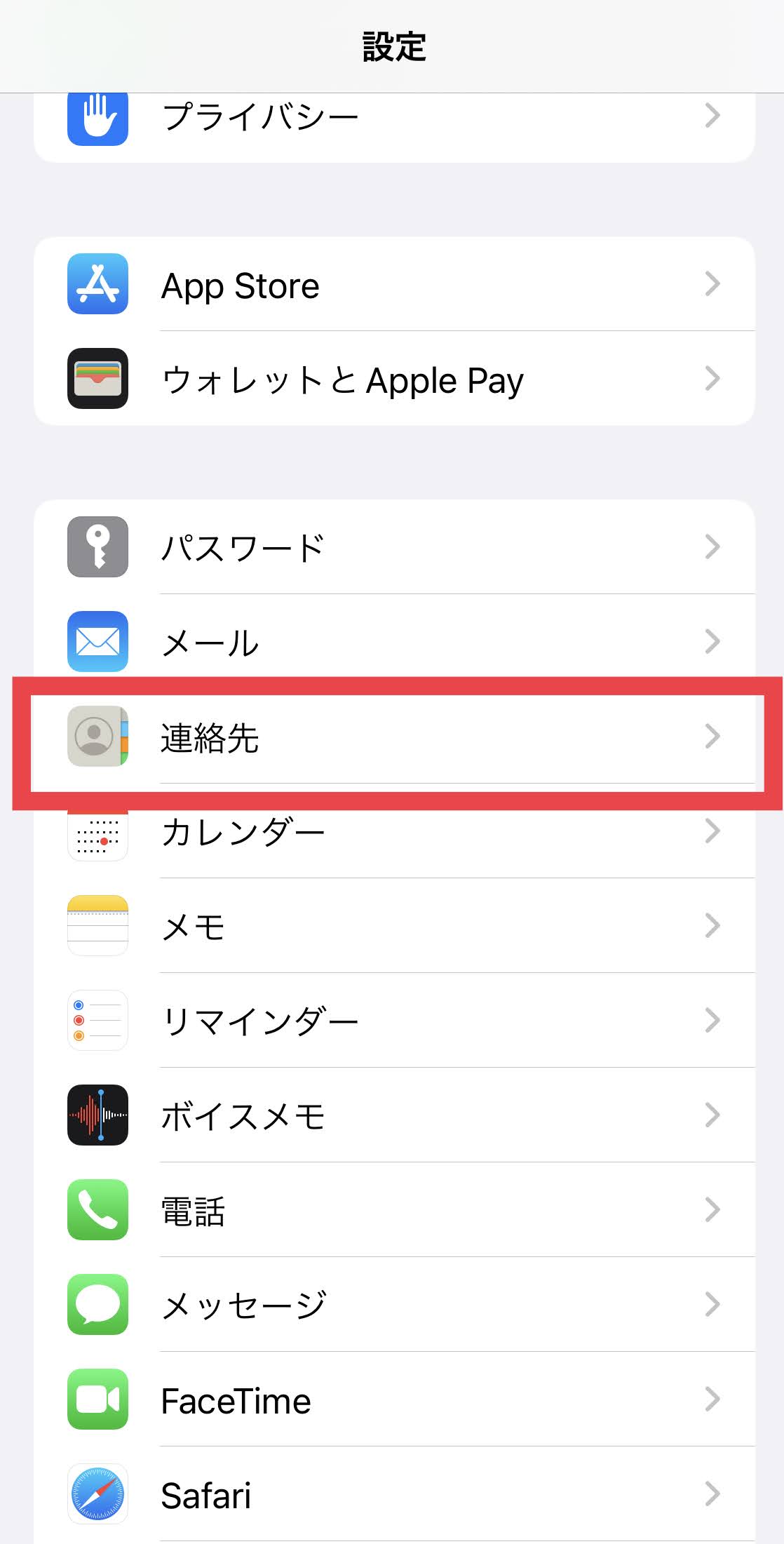Open the プライバシー settings row

[x=393, y=116]
